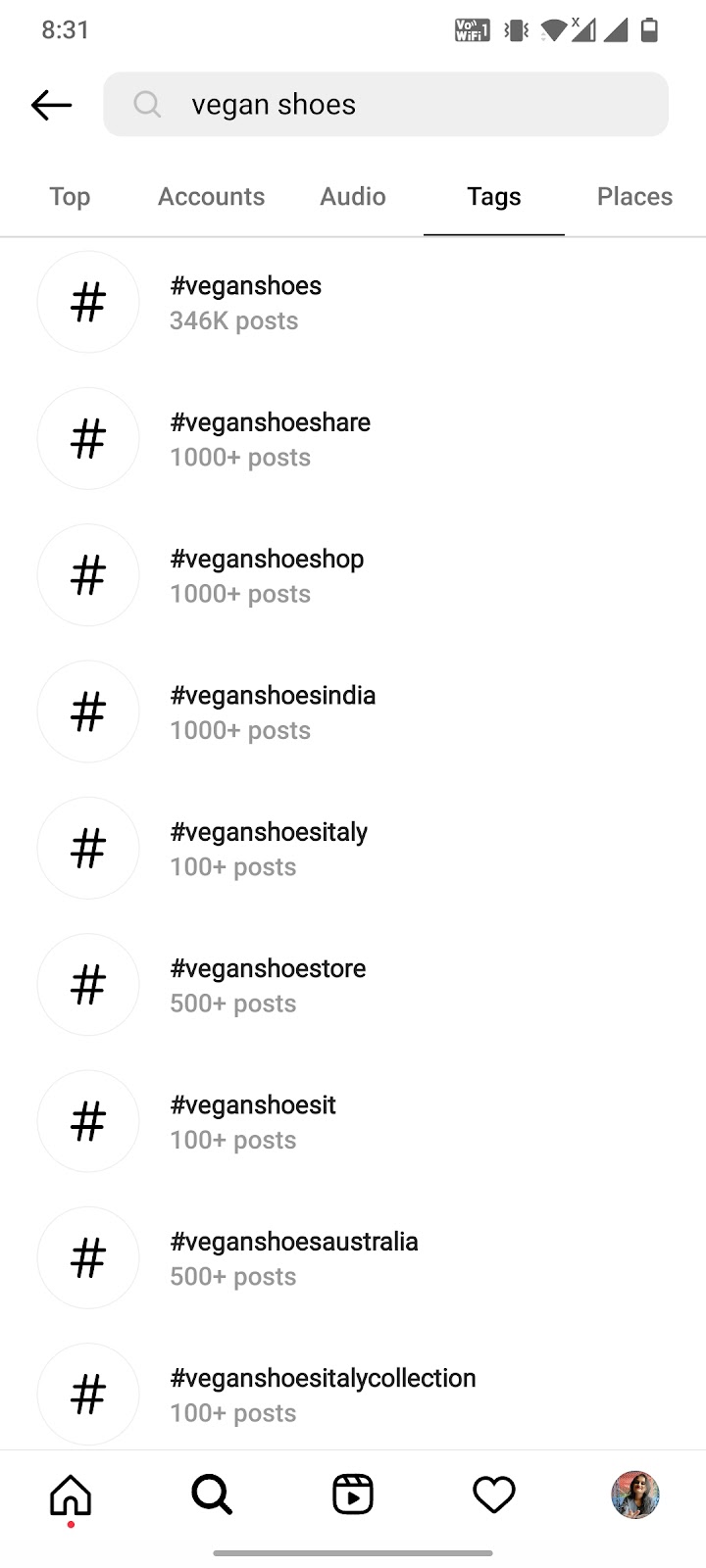706x1568 pixels.
Task: Tap the vegan shoes search field
Action: click(385, 105)
